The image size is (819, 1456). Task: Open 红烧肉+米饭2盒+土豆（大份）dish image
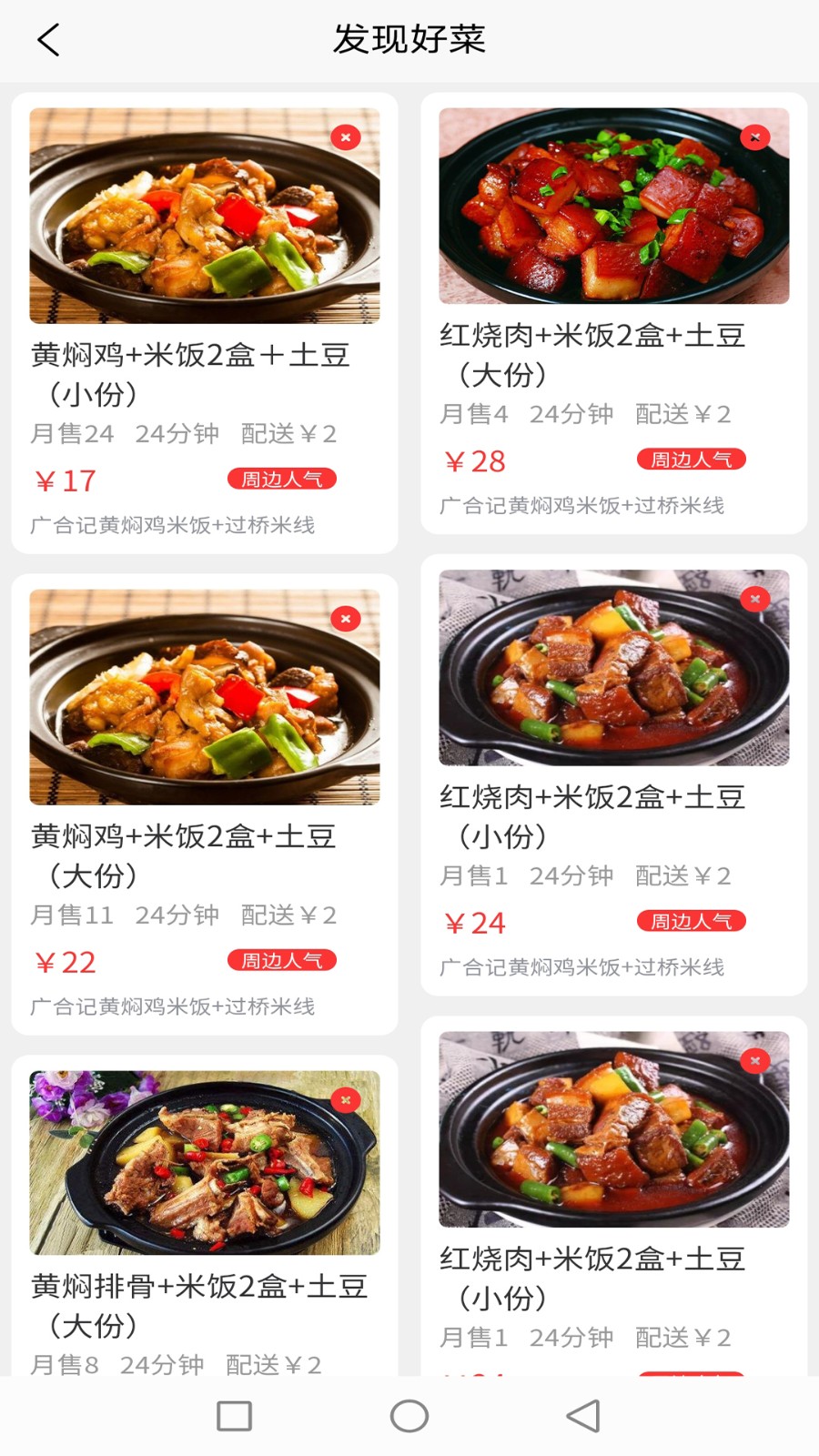tap(612, 208)
